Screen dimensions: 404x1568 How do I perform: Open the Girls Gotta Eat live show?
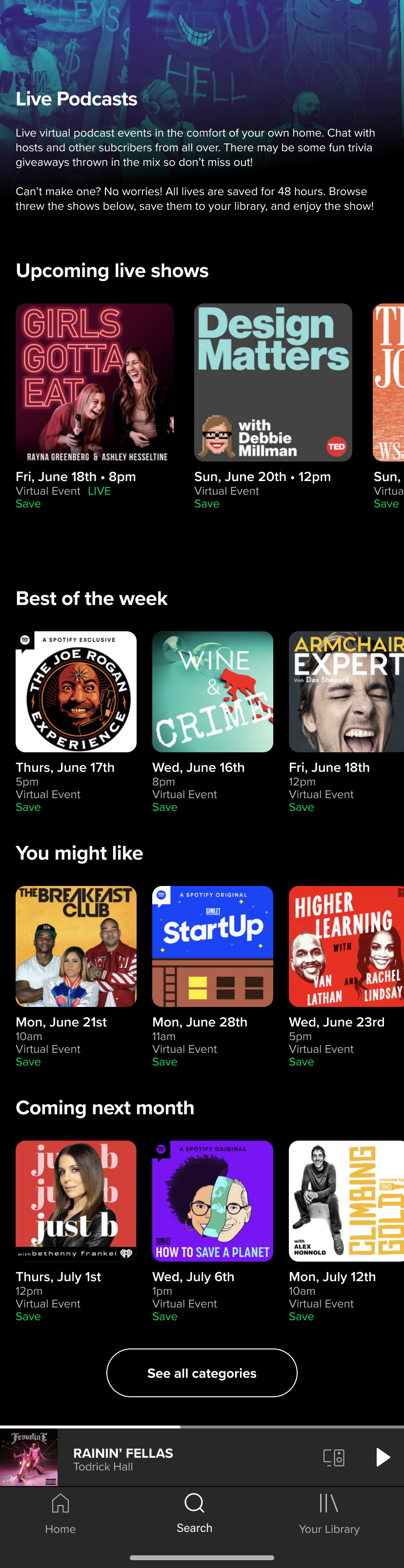tap(94, 382)
